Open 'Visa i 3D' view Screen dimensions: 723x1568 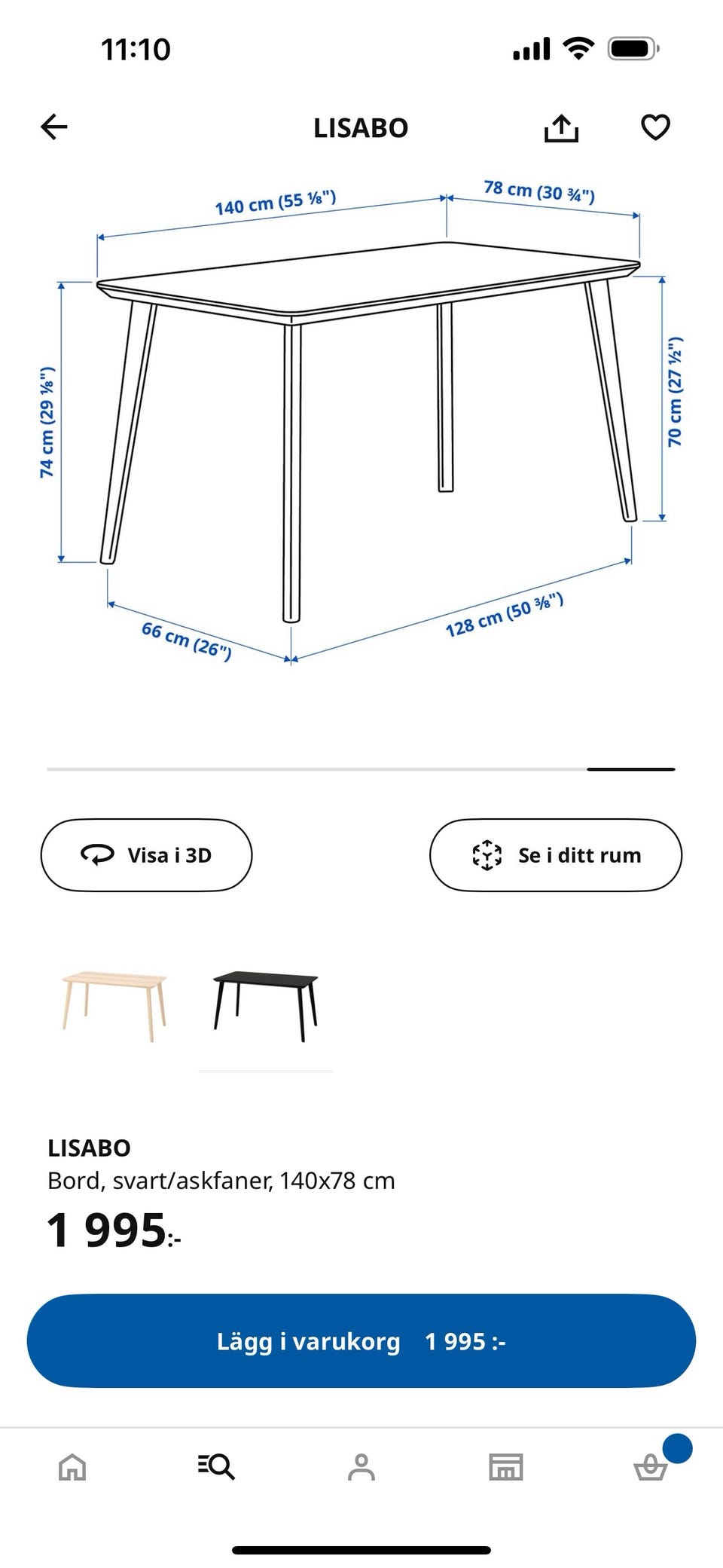tap(146, 855)
